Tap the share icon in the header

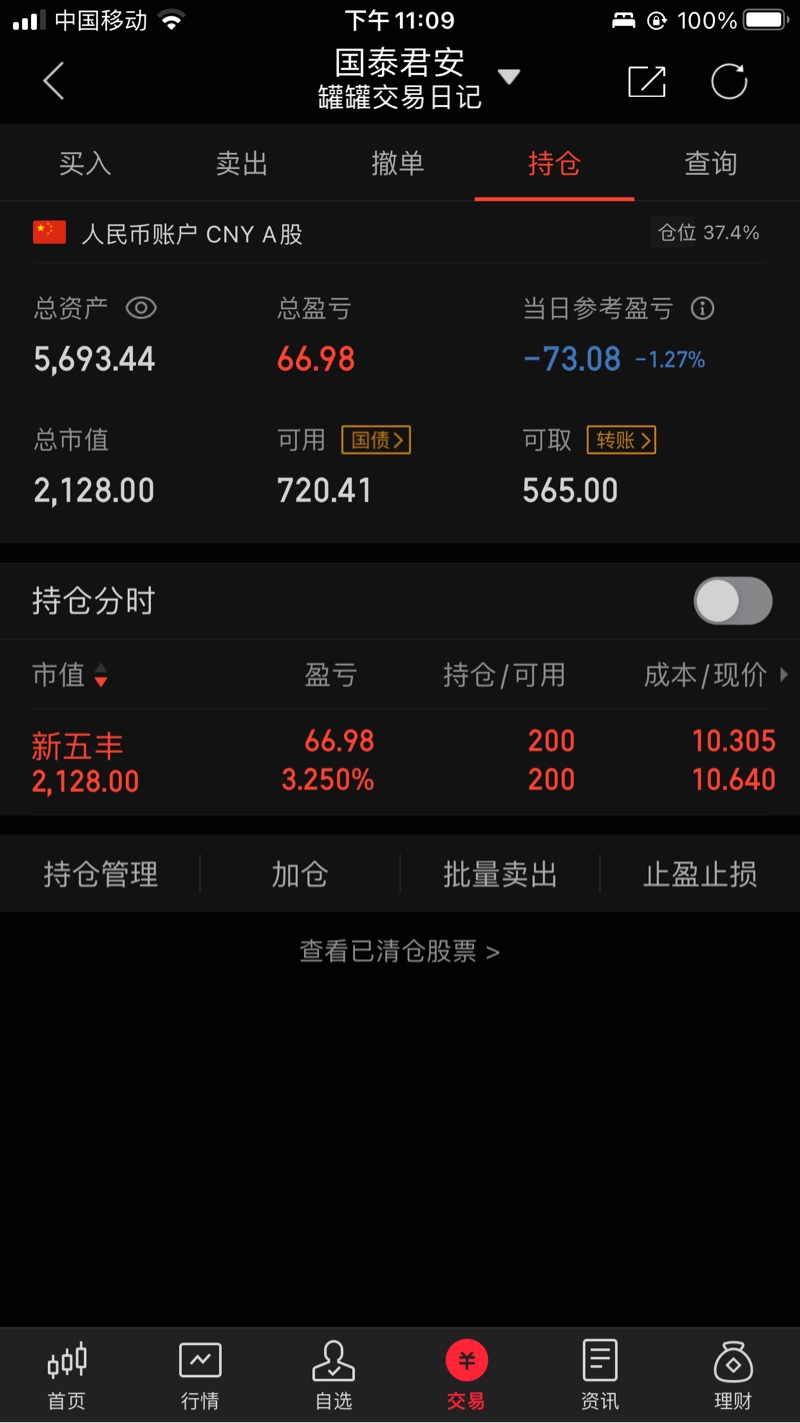[647, 82]
